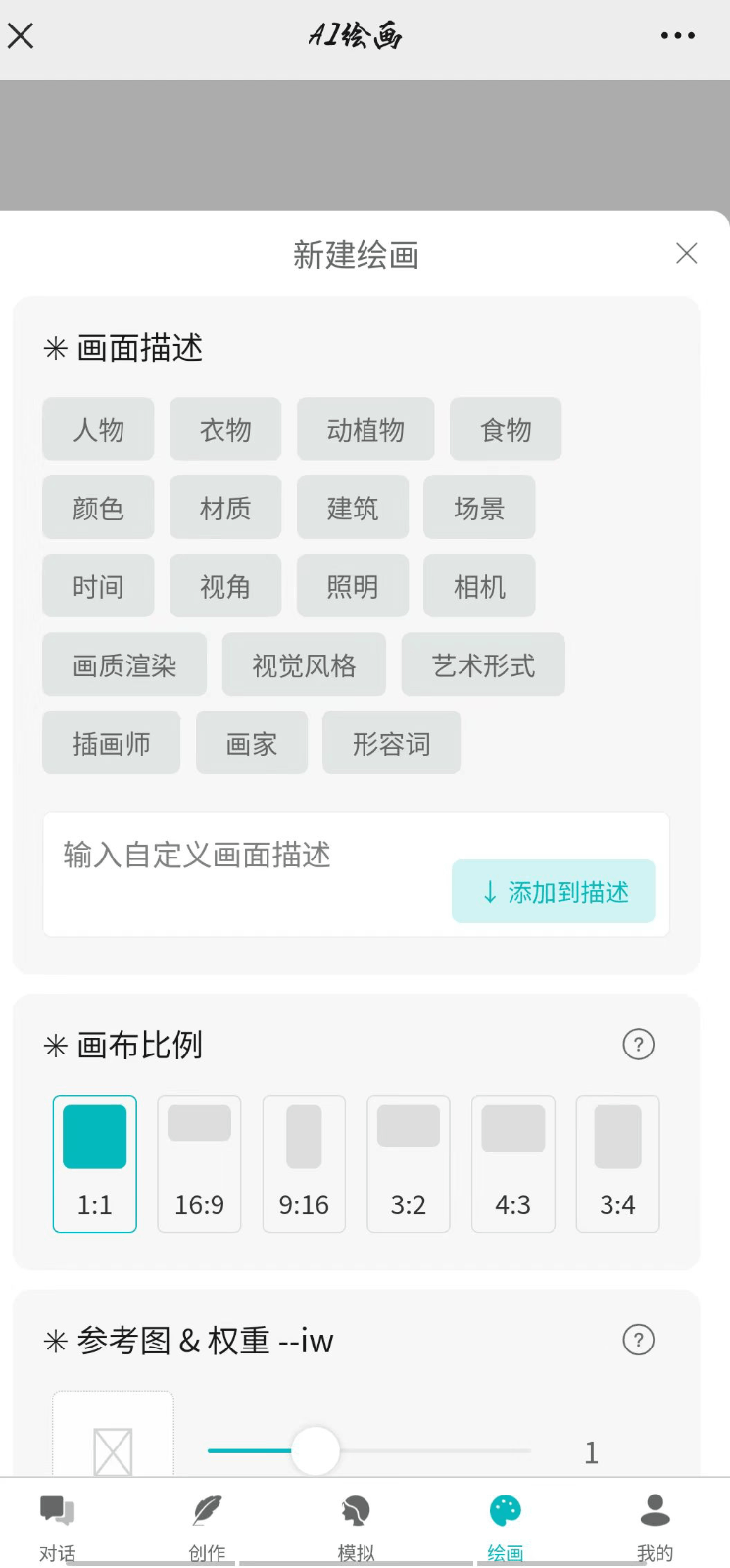Select the 食物 tag button
Viewport: 730px width, 1568px height.
[x=506, y=428]
